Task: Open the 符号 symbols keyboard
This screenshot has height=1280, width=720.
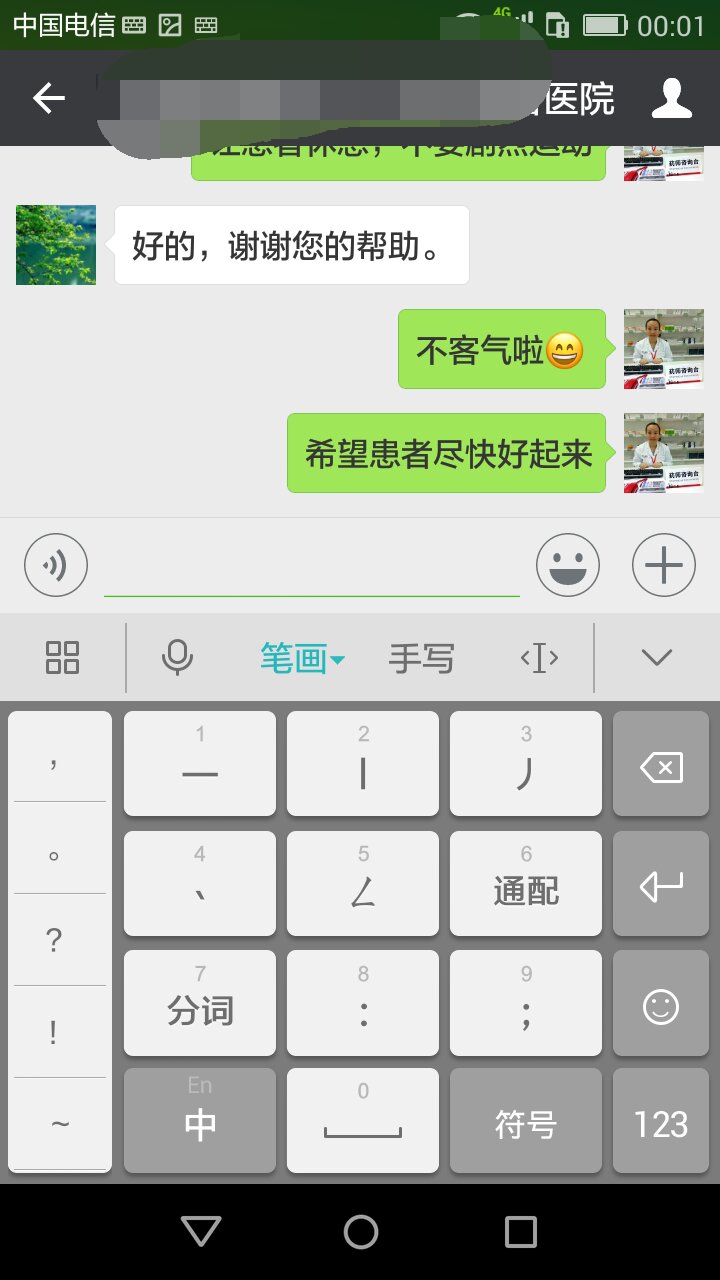Action: 526,1122
